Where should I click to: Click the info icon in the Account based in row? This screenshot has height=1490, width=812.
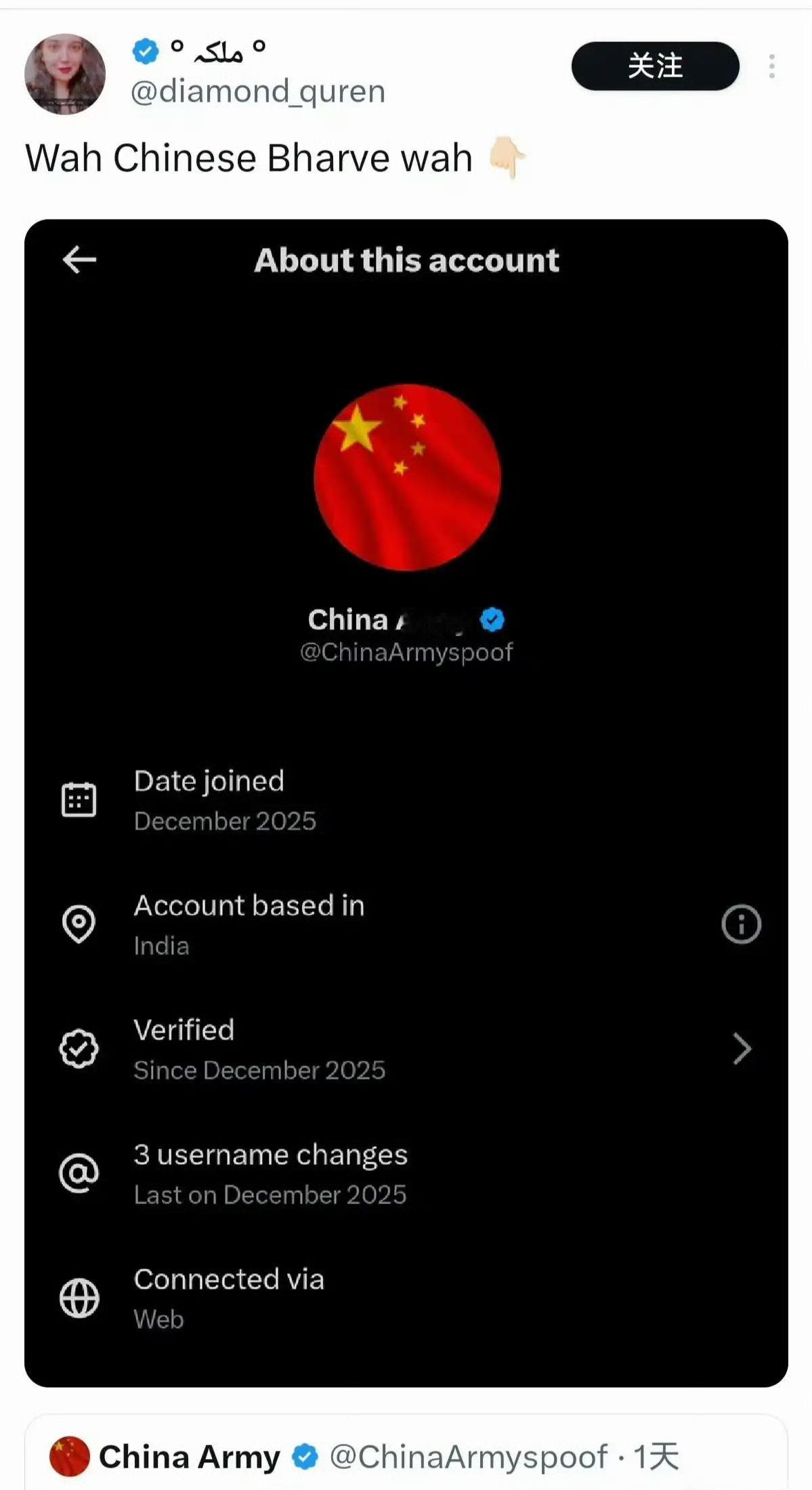742,923
